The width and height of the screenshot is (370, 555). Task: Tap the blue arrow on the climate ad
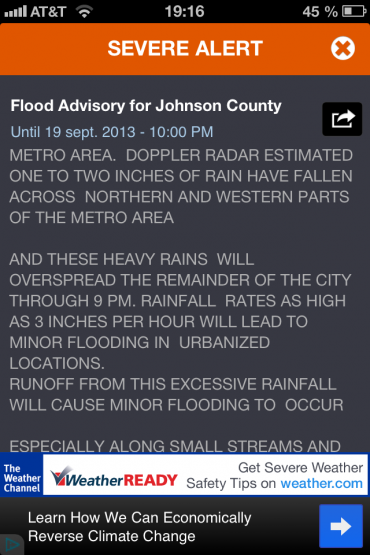tap(341, 526)
